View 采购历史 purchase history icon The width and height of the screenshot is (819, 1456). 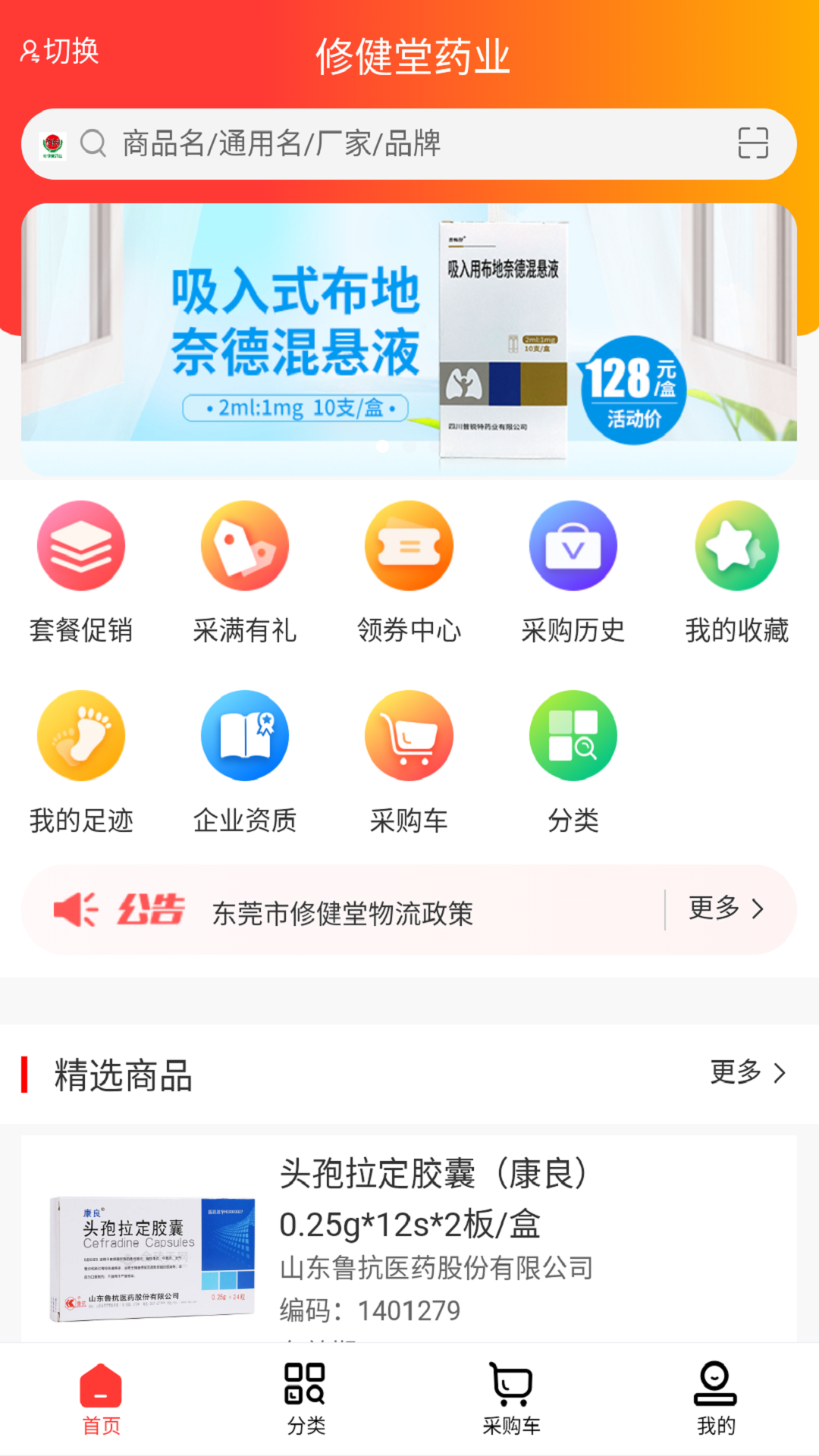pyautogui.click(x=573, y=545)
